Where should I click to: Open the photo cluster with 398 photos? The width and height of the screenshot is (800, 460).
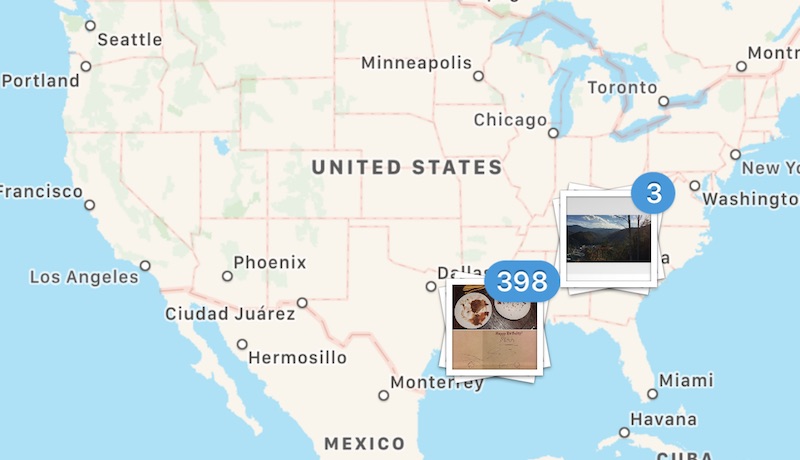495,327
